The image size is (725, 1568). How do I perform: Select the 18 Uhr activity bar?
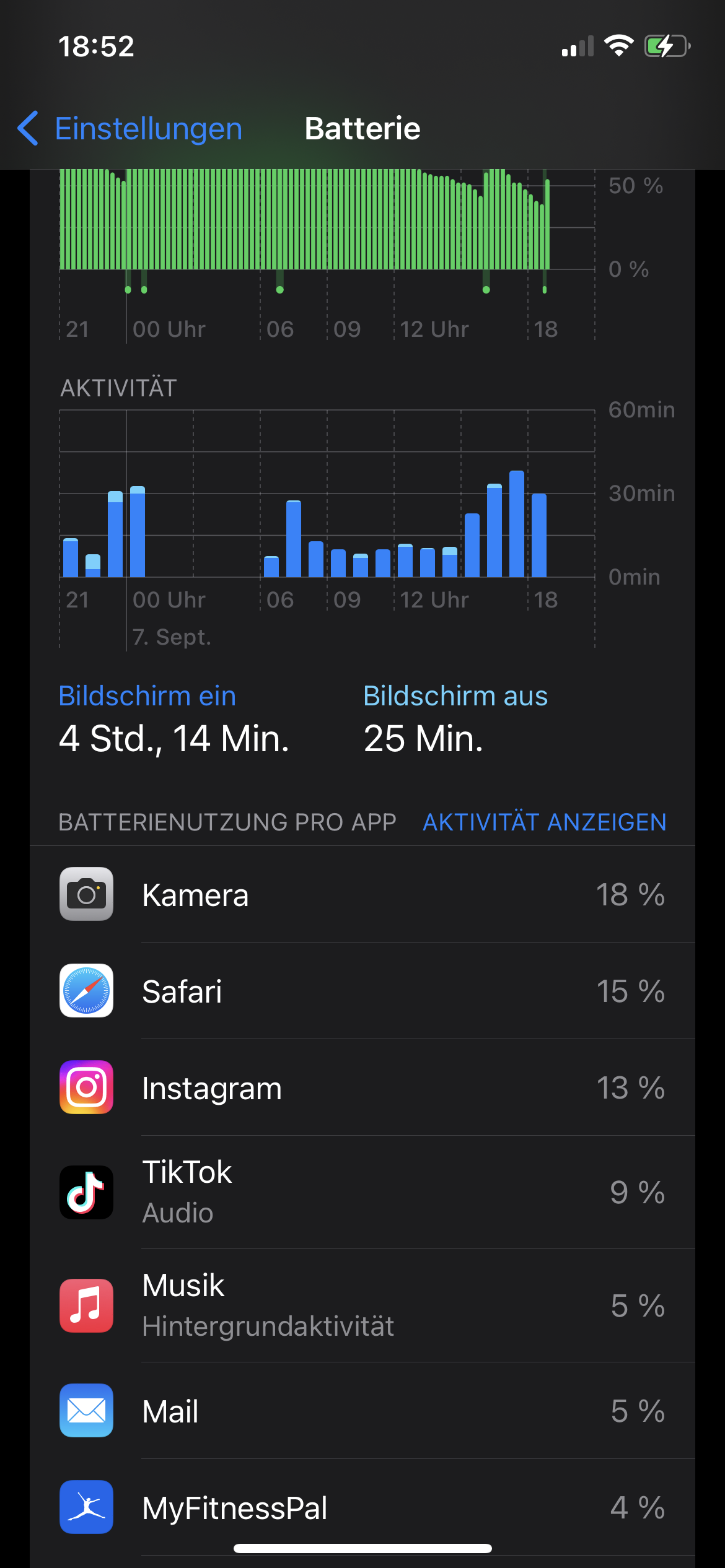[539, 536]
